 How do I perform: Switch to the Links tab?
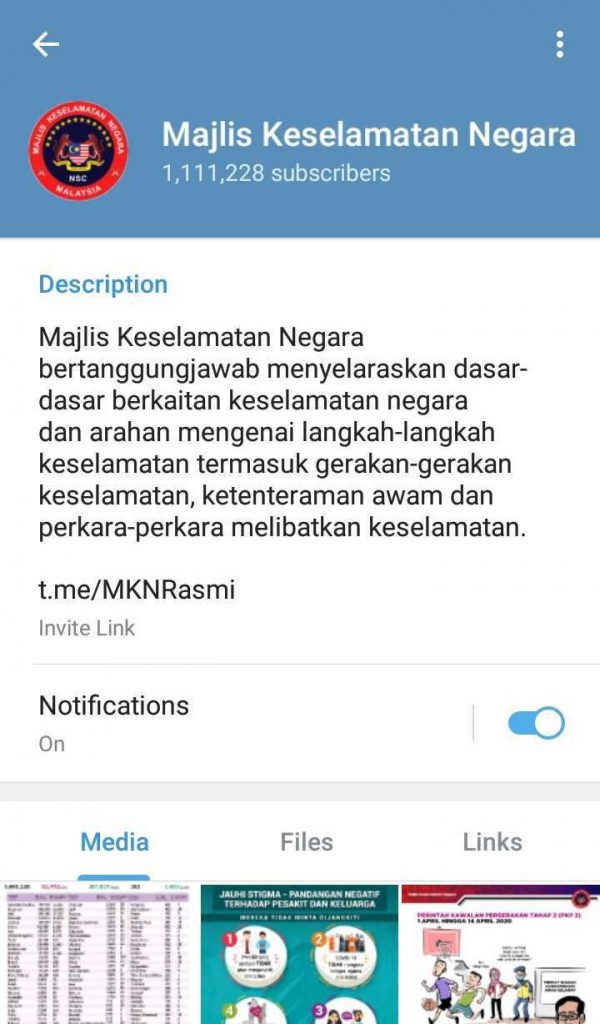click(492, 842)
